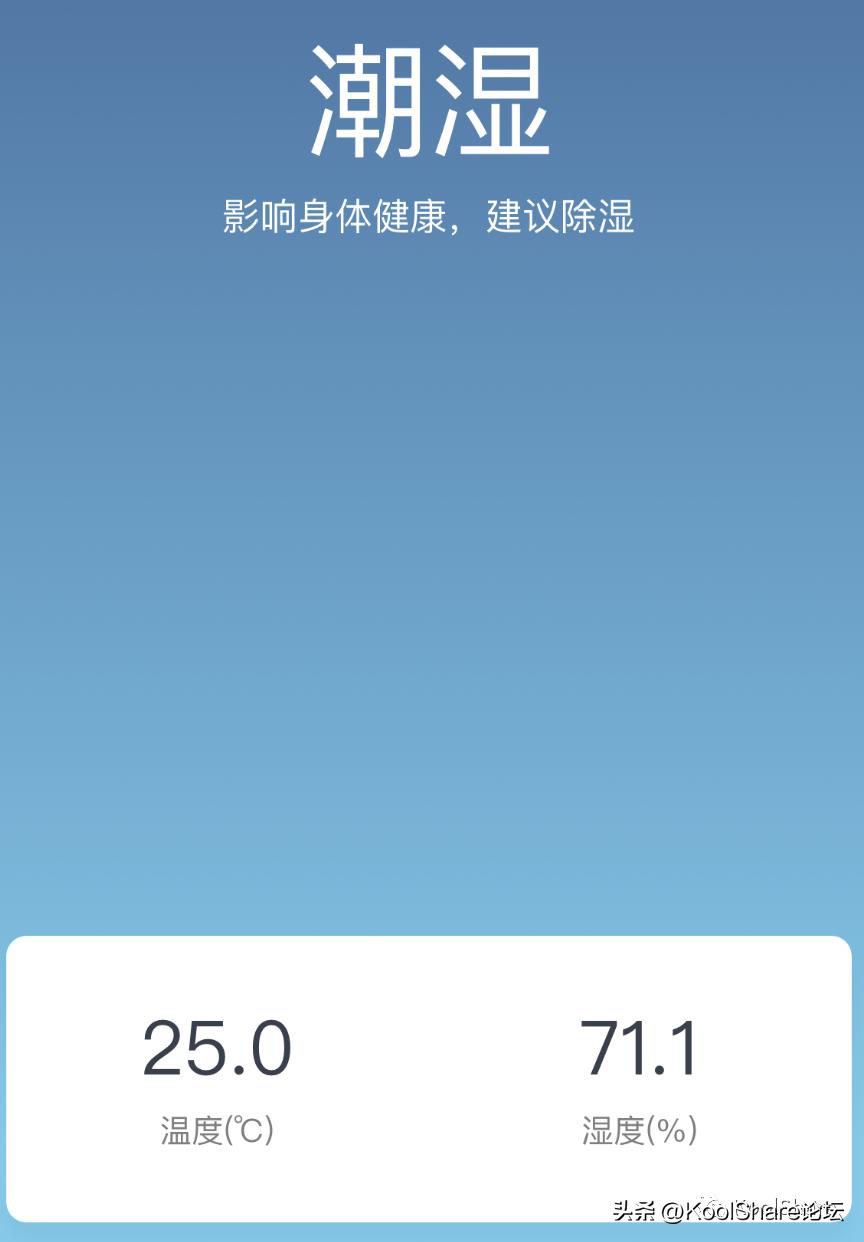
Task: Click the blue gradient background area
Action: coord(430,600)
